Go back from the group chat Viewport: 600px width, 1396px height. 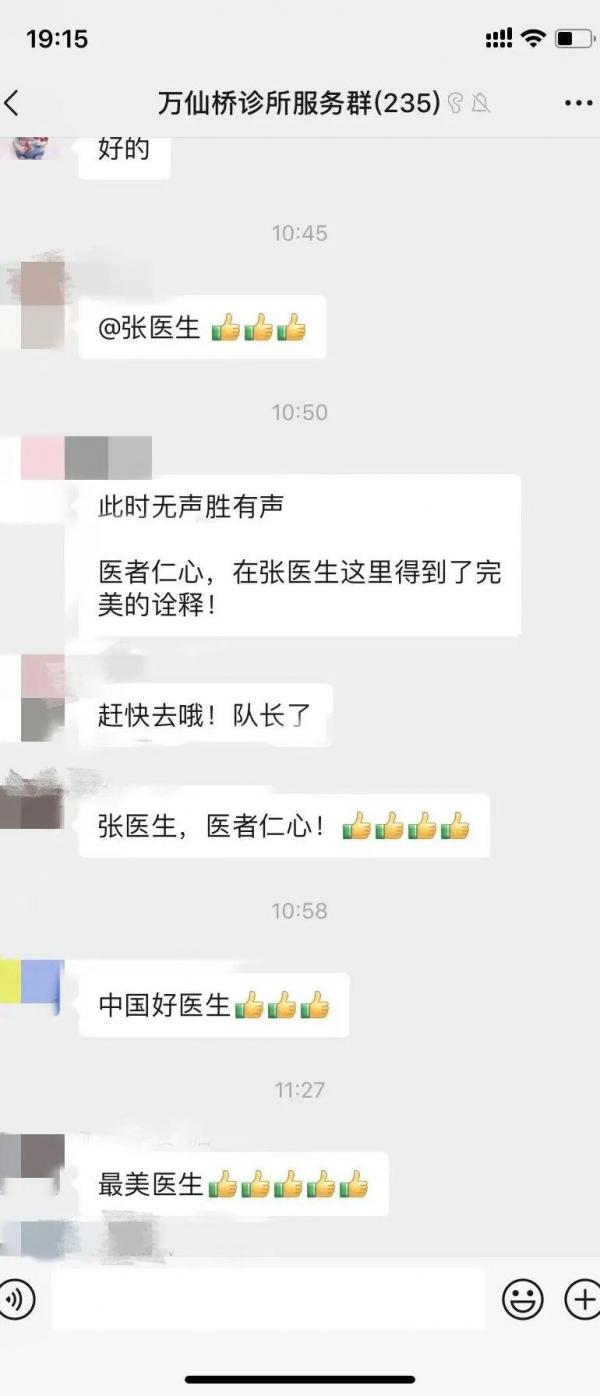(x=13, y=103)
